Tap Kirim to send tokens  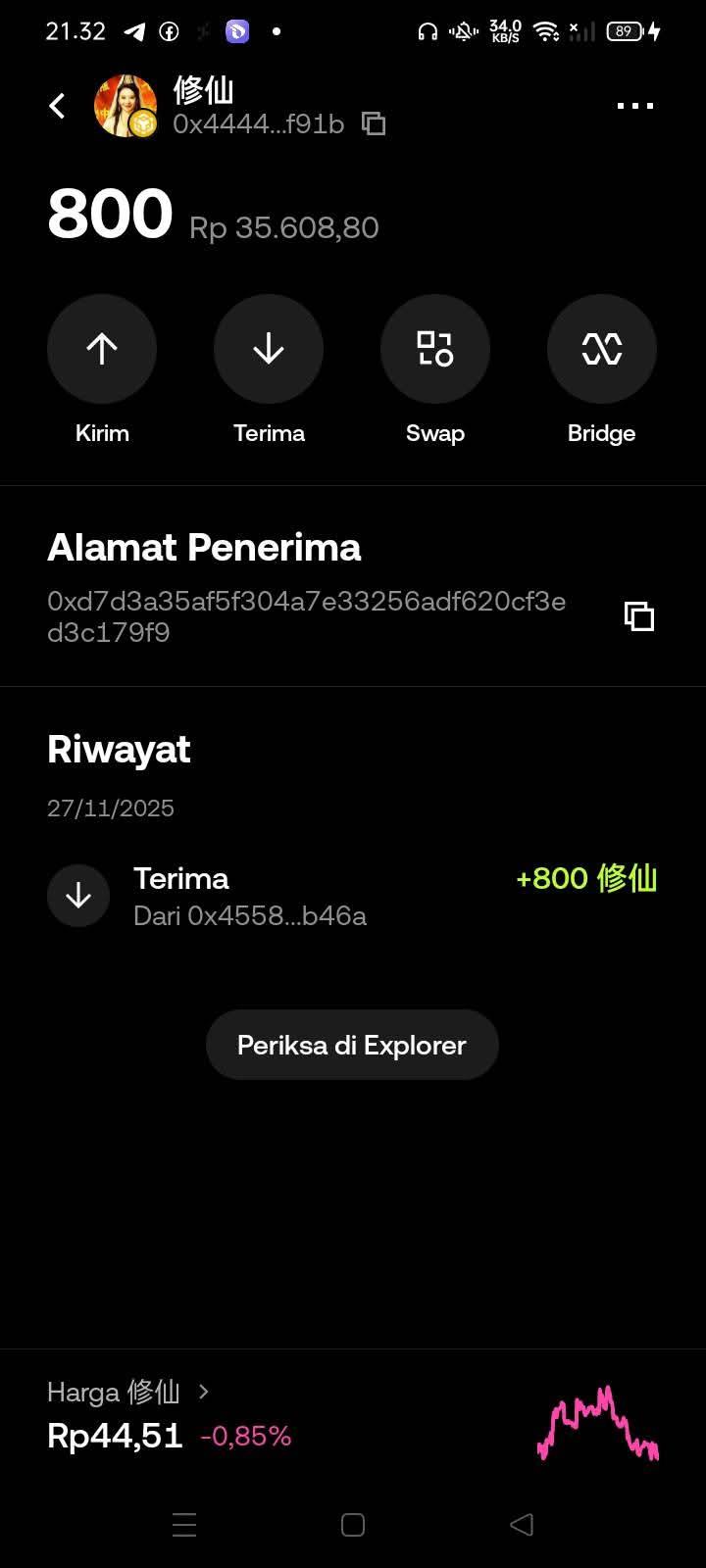click(102, 349)
